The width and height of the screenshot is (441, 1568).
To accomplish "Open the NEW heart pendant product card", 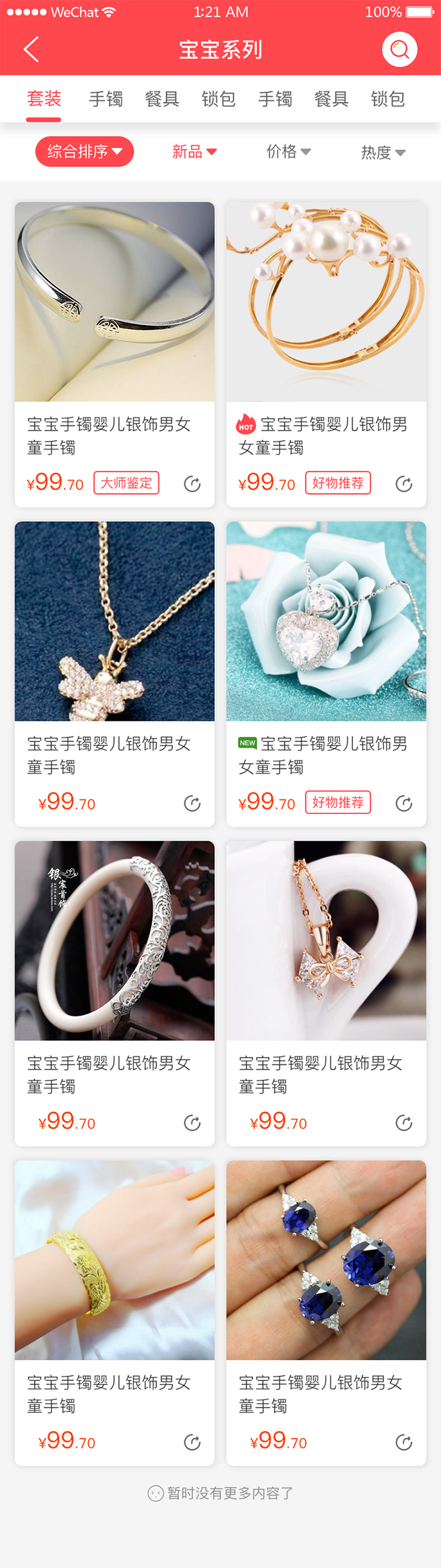I will [326, 621].
